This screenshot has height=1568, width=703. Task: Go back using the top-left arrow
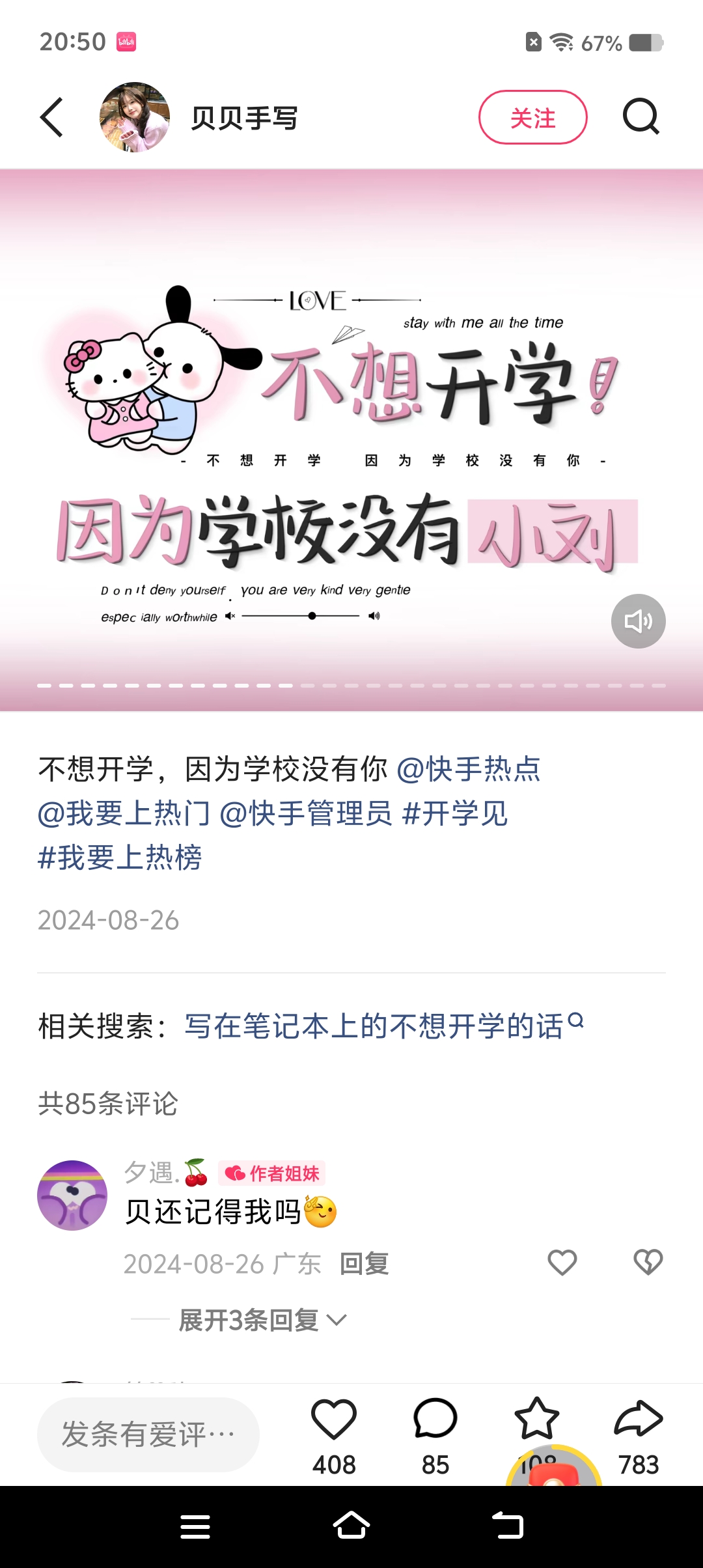(x=52, y=117)
